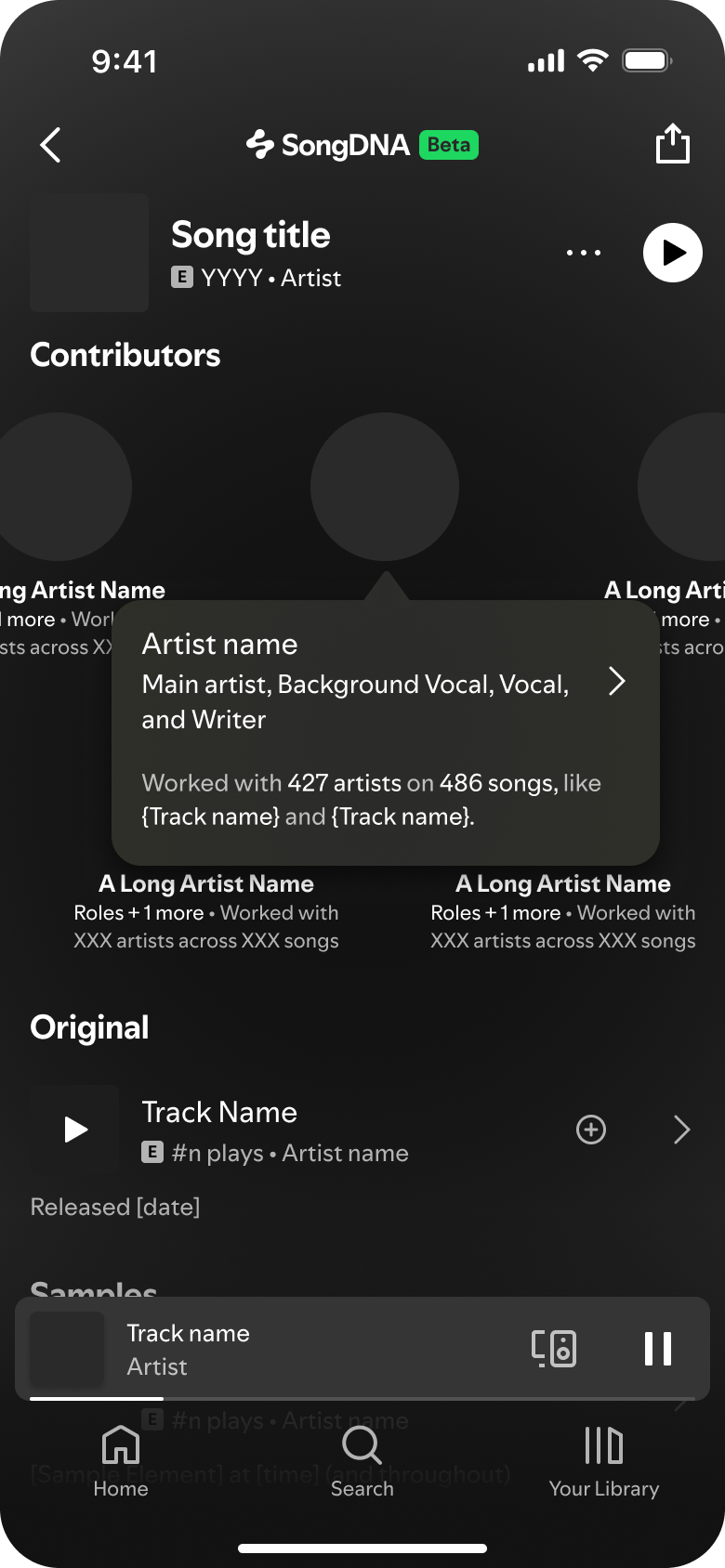Viewport: 725px width, 1568px height.
Task: Go back from the SongDNA page
Action: (51, 146)
